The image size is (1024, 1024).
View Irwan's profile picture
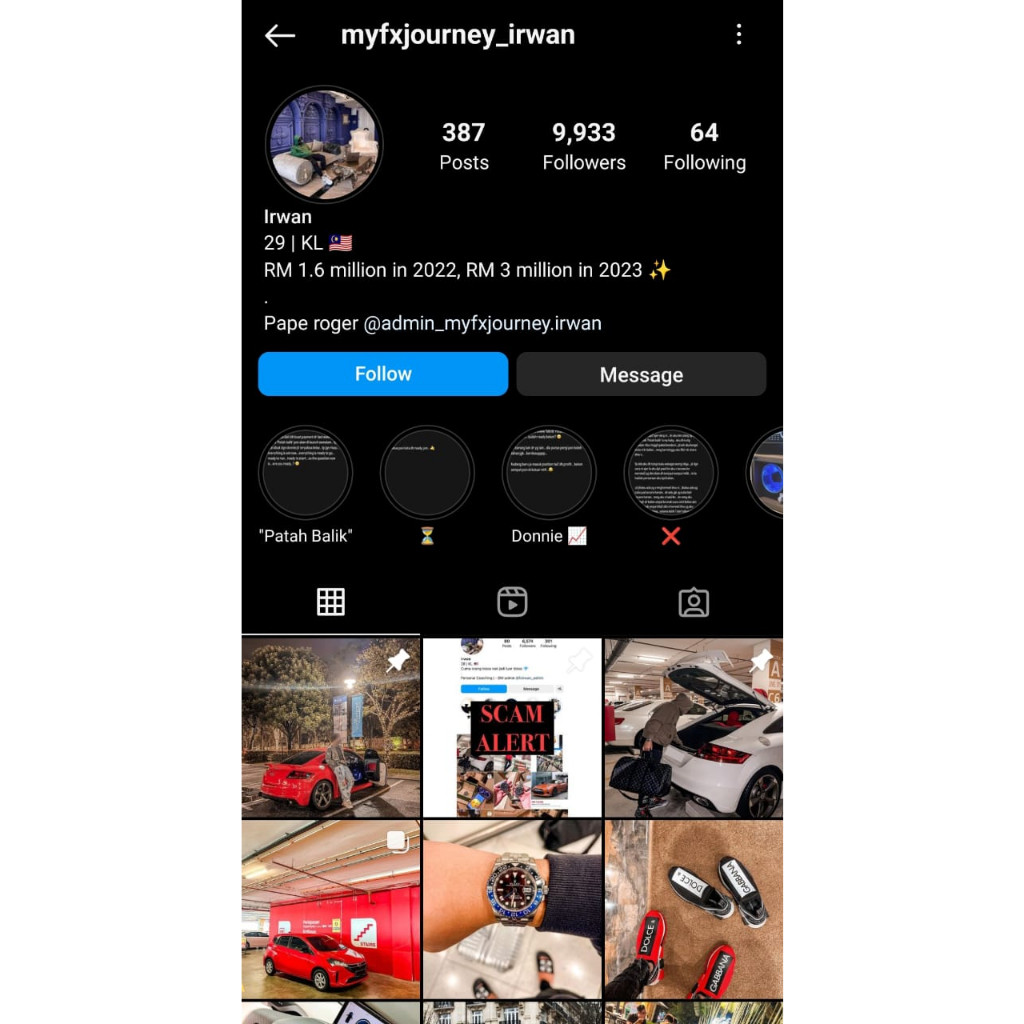pyautogui.click(x=324, y=144)
